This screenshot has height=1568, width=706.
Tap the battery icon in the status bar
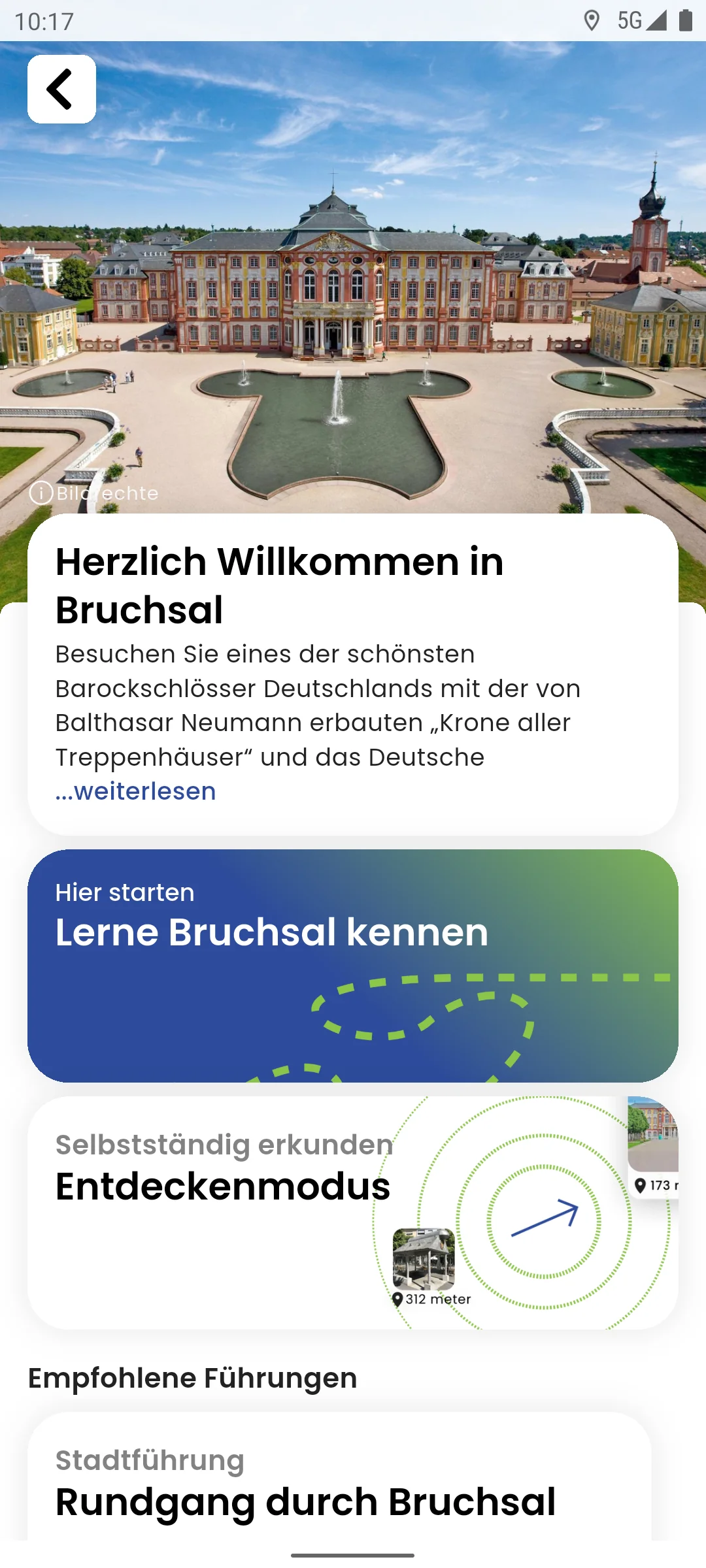point(687,21)
